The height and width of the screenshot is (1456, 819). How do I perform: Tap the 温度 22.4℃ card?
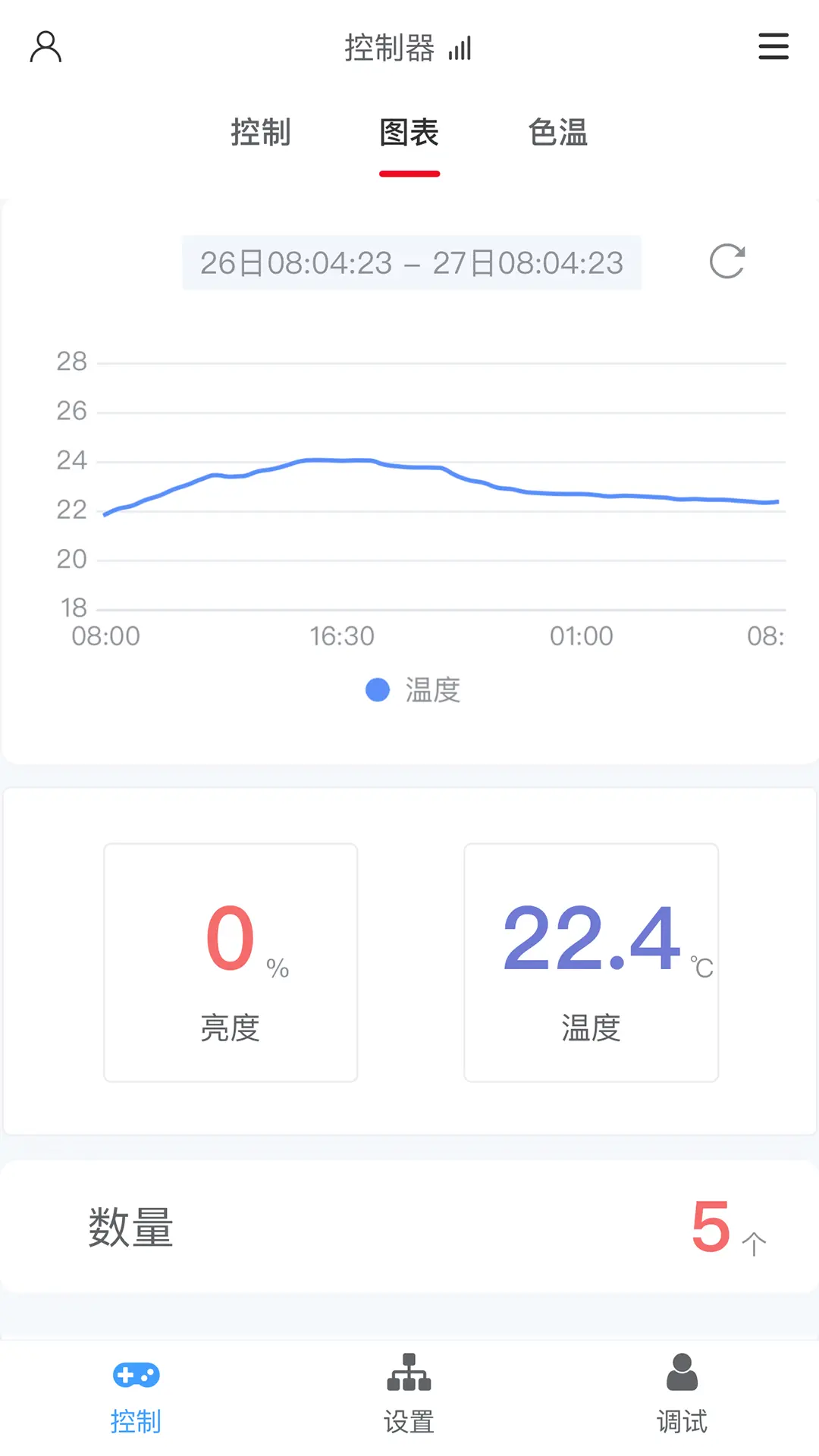(x=591, y=962)
